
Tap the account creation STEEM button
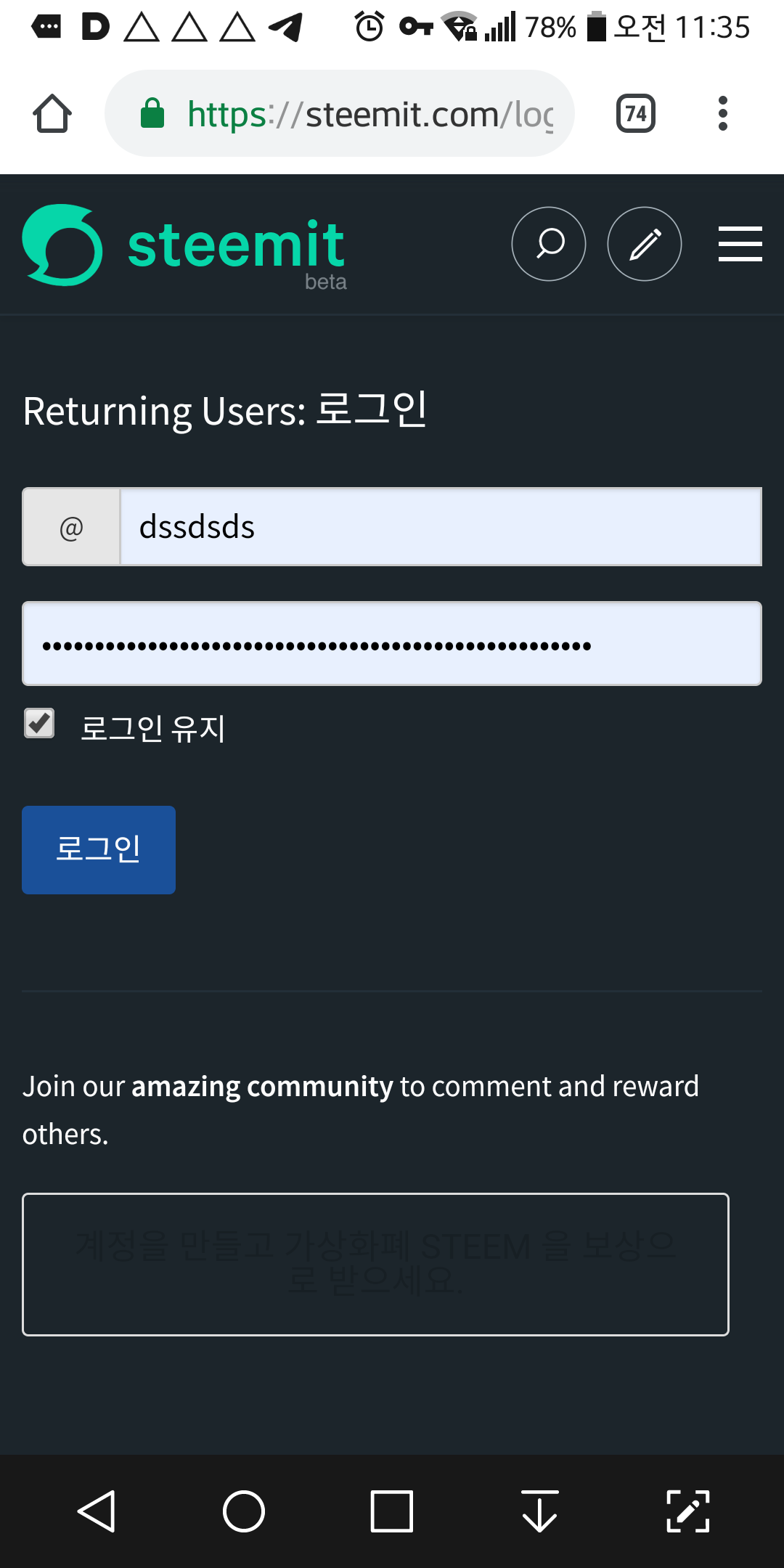(x=375, y=1264)
